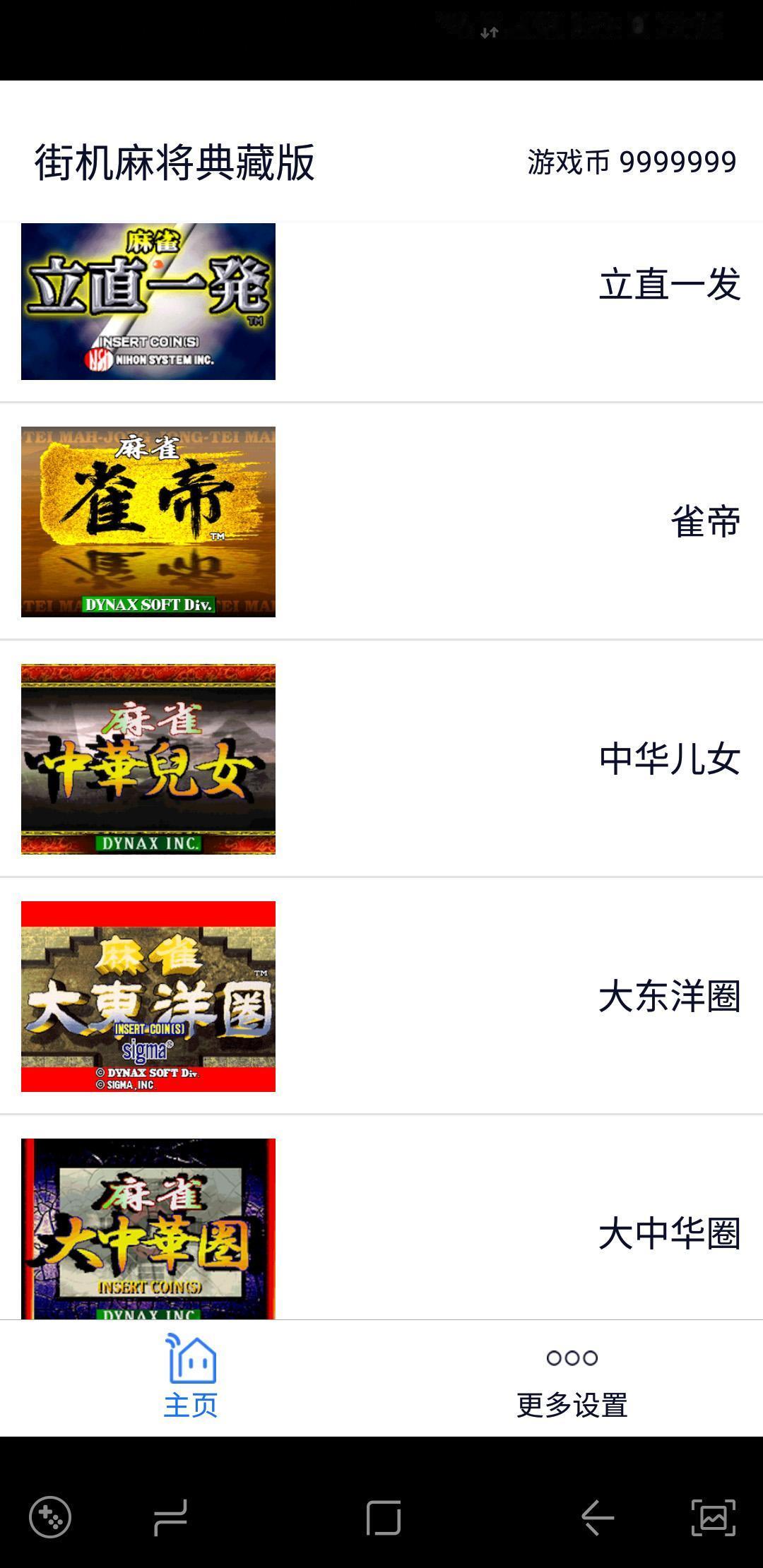Select the 中华儿女 game row

click(381, 759)
